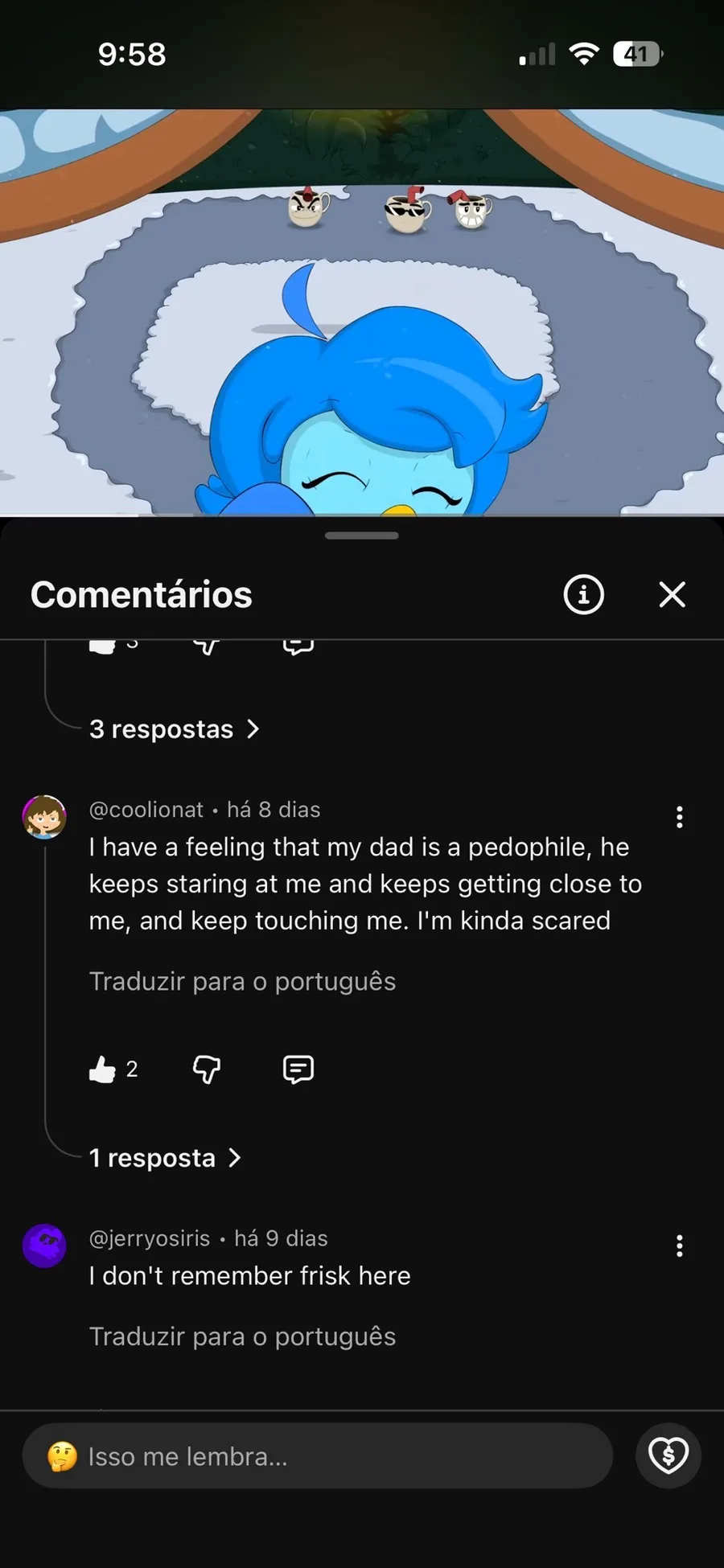Viewport: 724px width, 1568px height.
Task: Open @jerryosiris's profile avatar
Action: [x=44, y=1246]
